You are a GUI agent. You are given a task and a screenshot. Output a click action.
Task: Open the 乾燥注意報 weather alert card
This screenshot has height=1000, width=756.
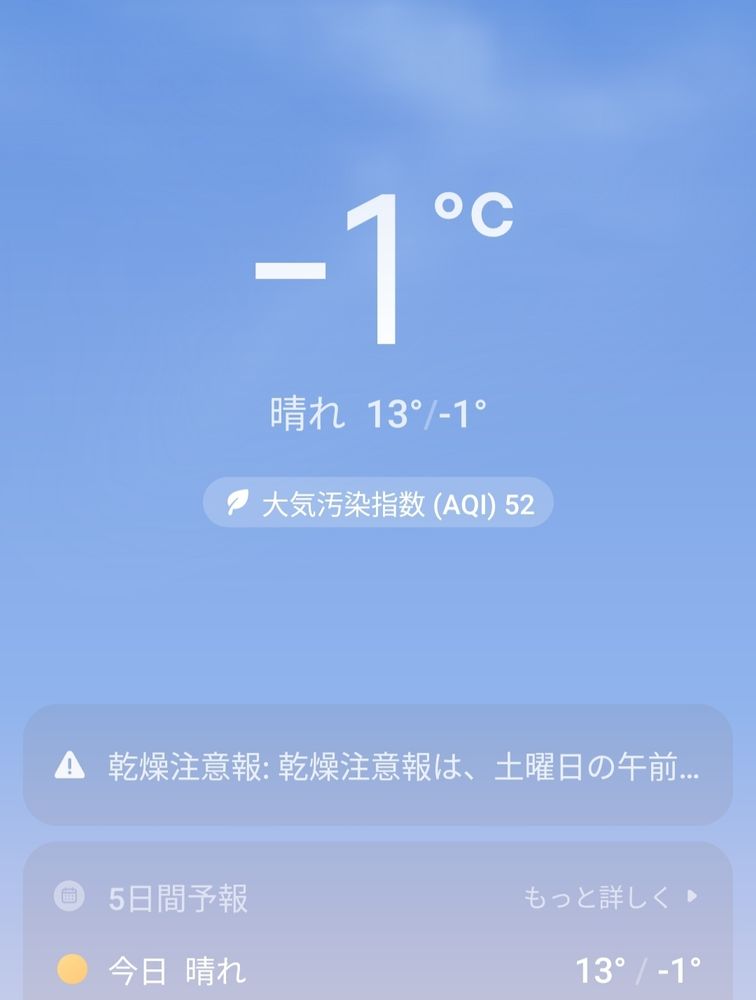pyautogui.click(x=378, y=766)
